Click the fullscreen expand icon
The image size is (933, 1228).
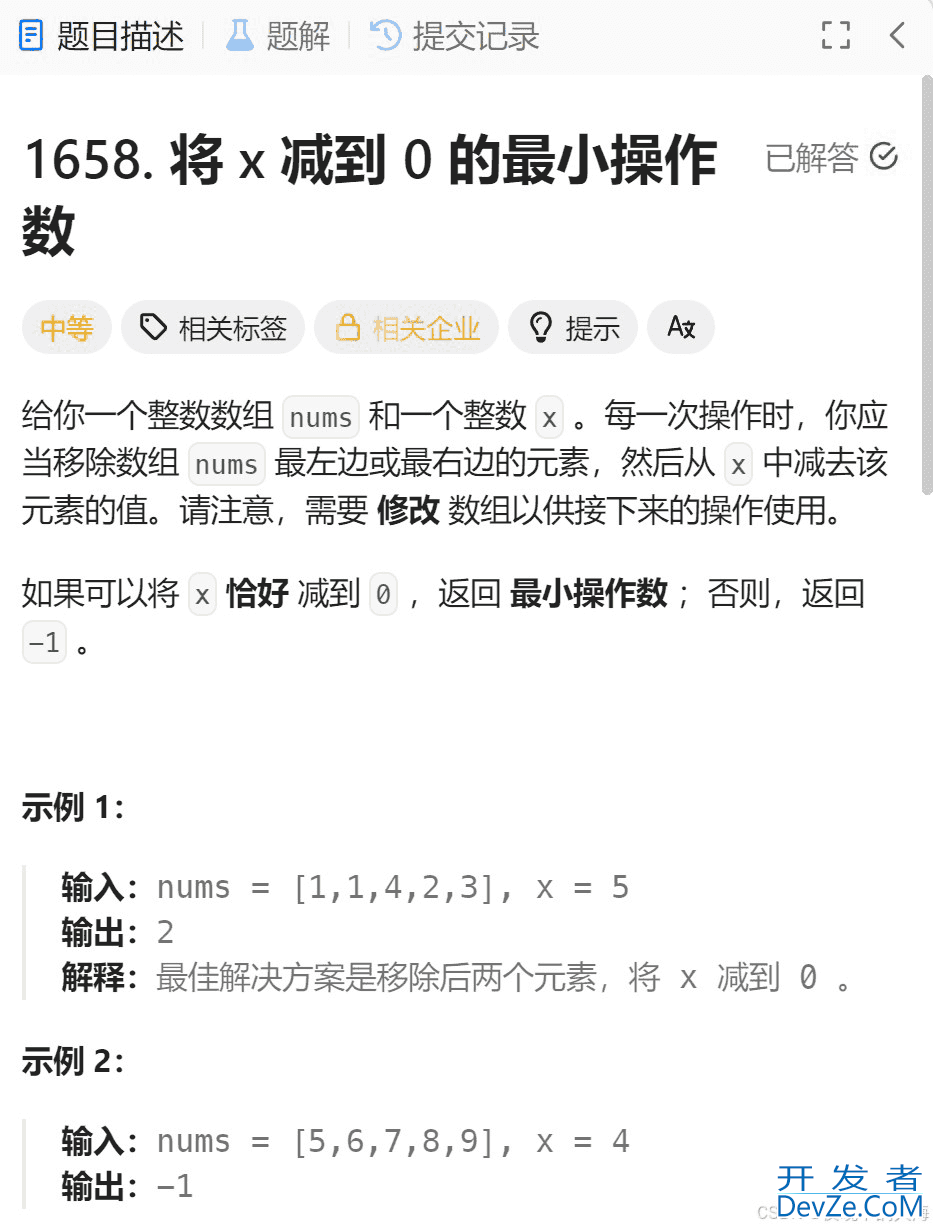835,35
